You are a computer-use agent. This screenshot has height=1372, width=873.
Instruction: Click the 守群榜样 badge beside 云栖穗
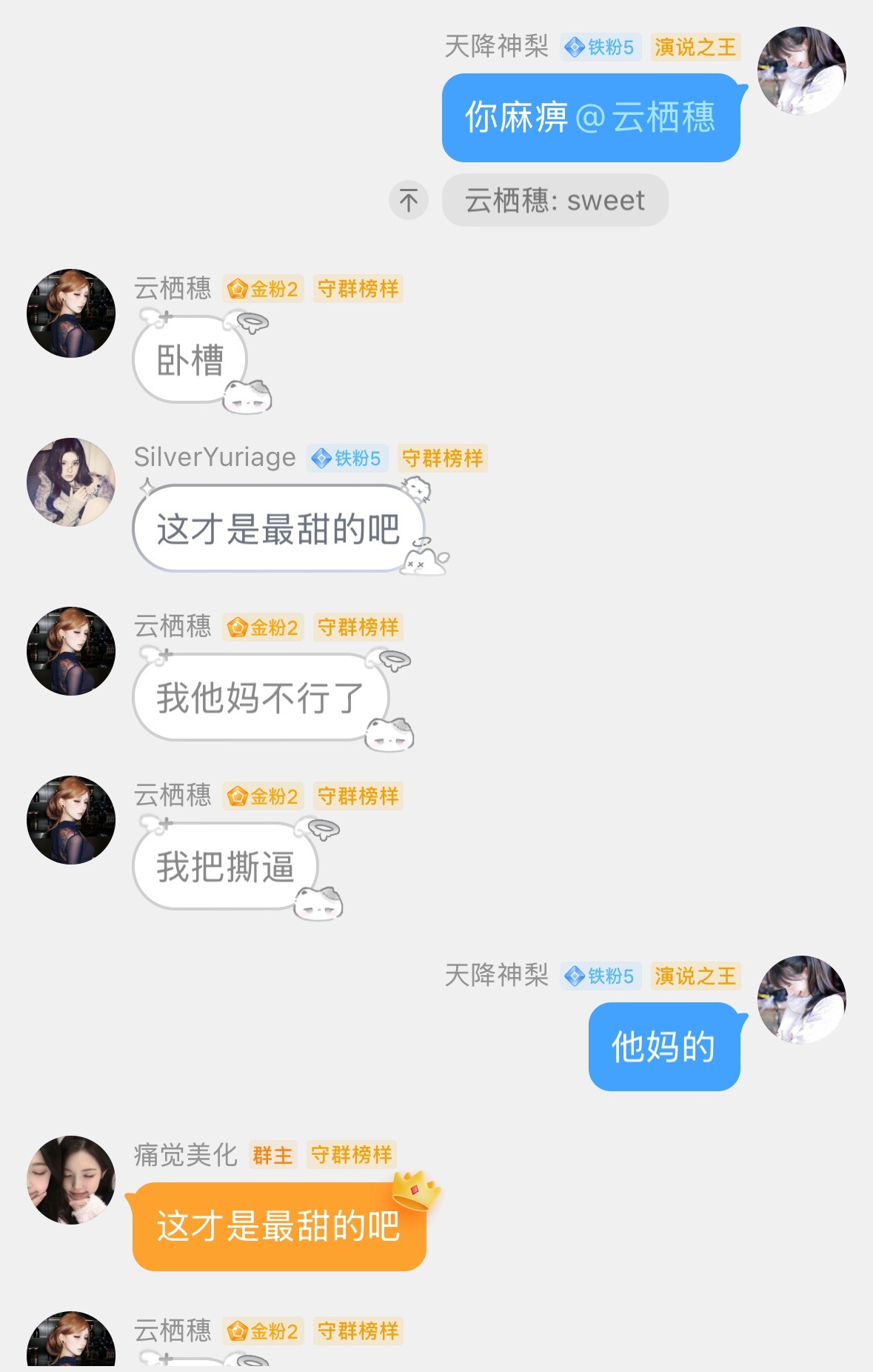click(358, 290)
